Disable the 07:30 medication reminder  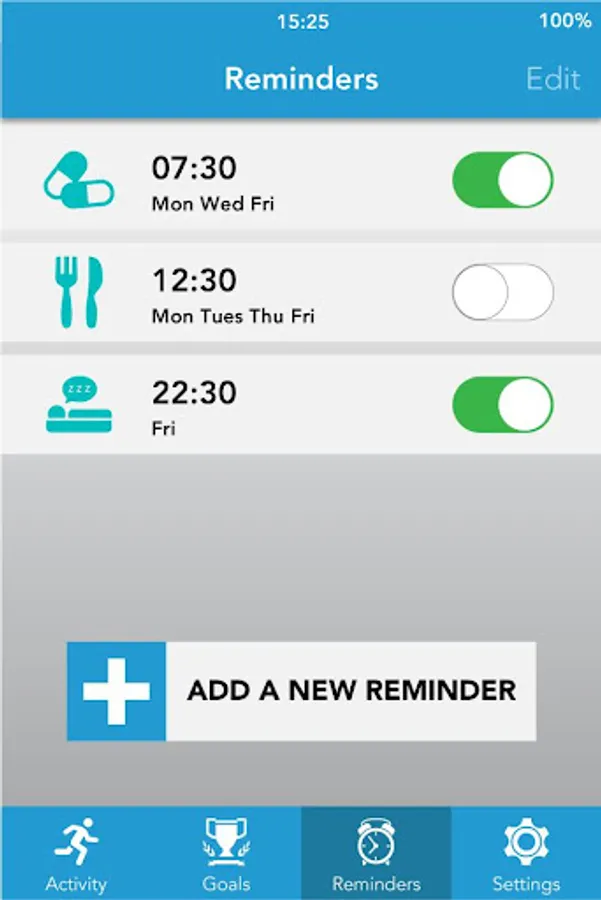[x=503, y=180]
